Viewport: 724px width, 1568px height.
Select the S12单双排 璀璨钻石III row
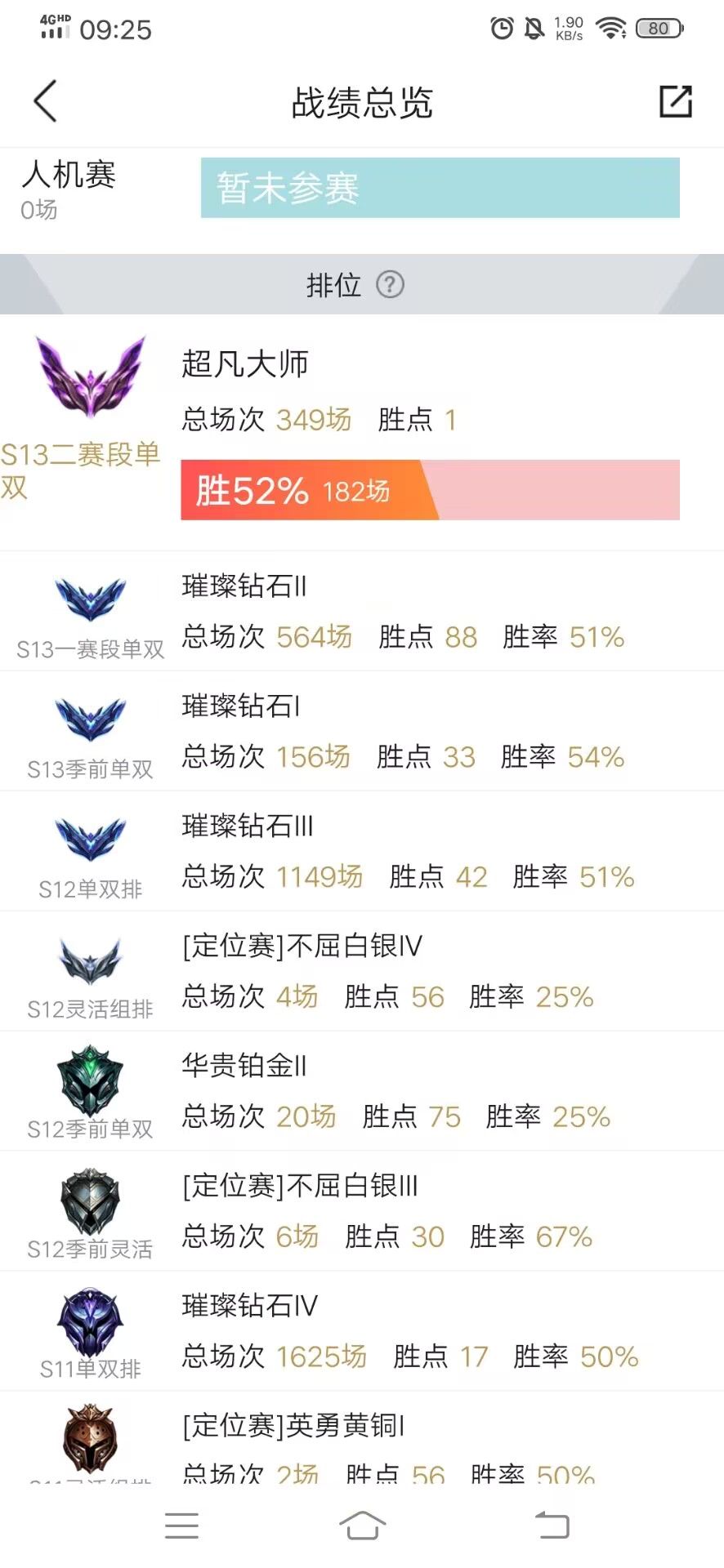tap(362, 851)
